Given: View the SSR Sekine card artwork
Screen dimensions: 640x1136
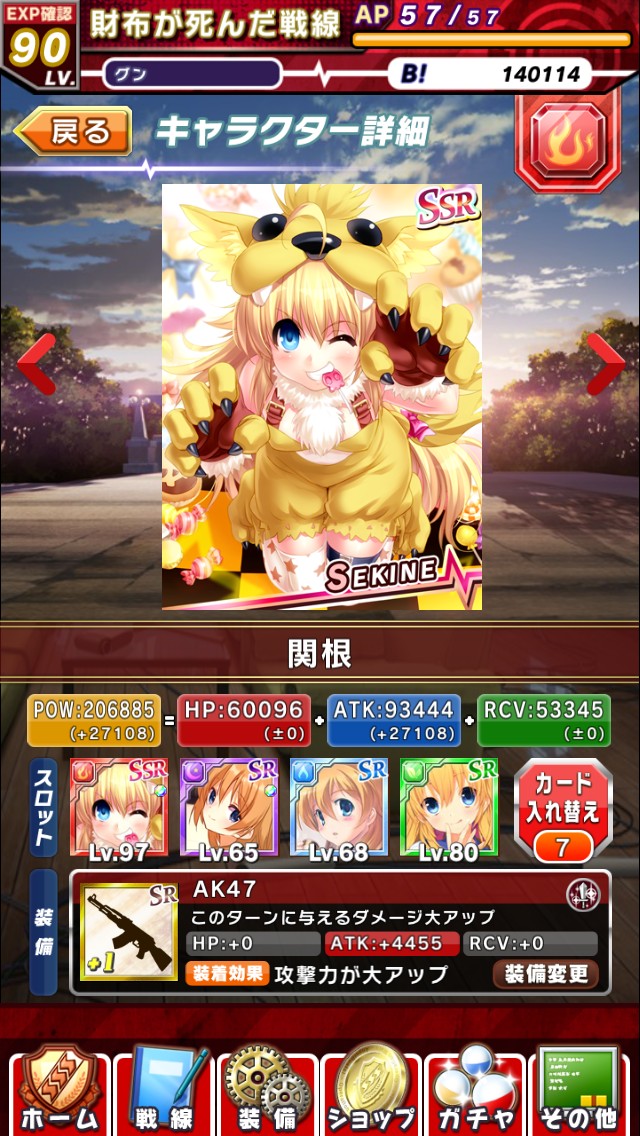Looking at the screenshot, I should (x=322, y=396).
